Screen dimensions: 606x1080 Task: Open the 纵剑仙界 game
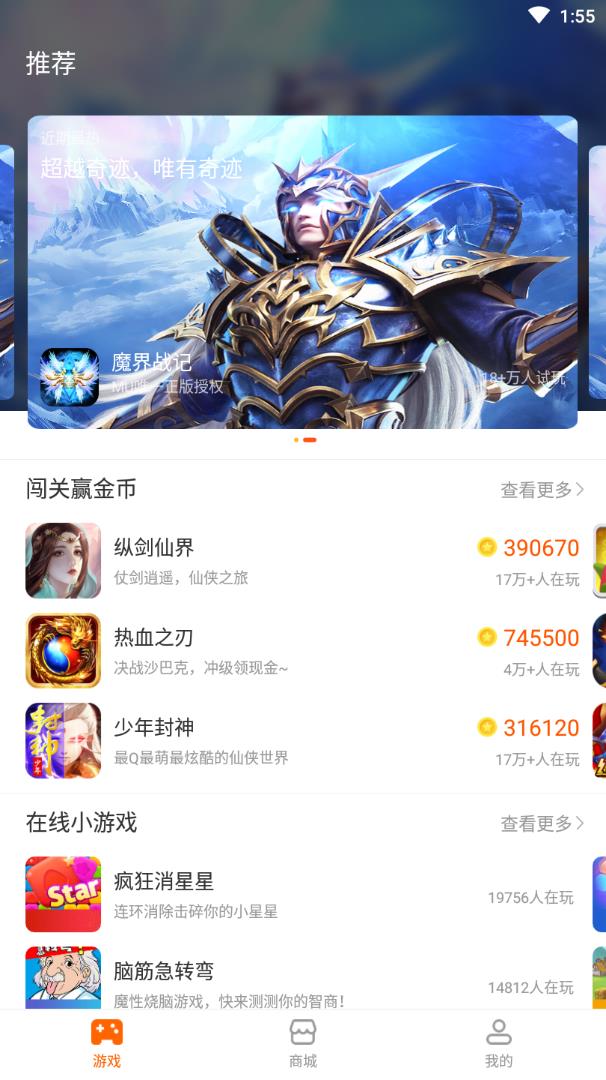300,560
